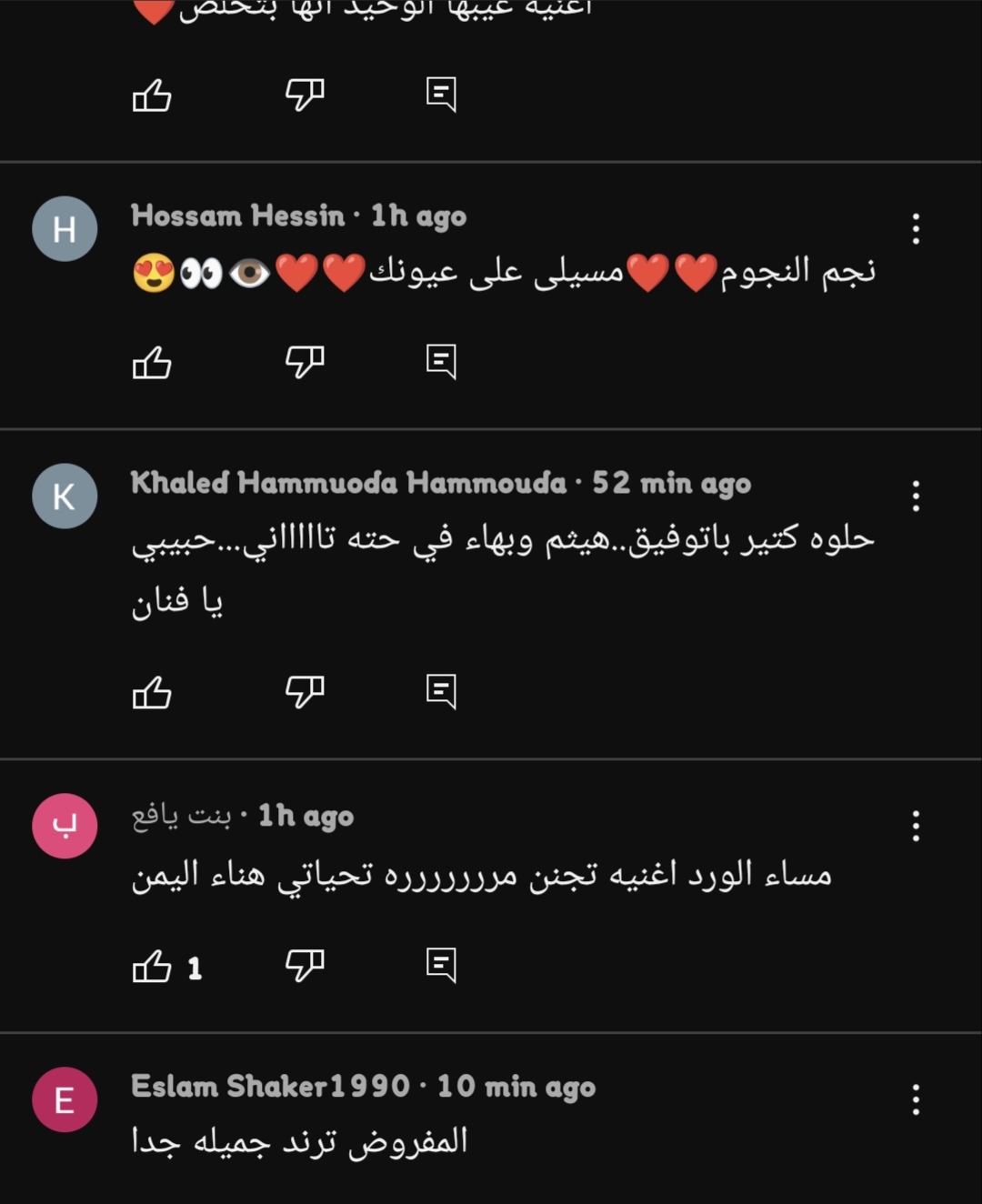The height and width of the screenshot is (1204, 982).
Task: Reply to Khaled Hammuoda Hammouda's comment
Action: [441, 692]
